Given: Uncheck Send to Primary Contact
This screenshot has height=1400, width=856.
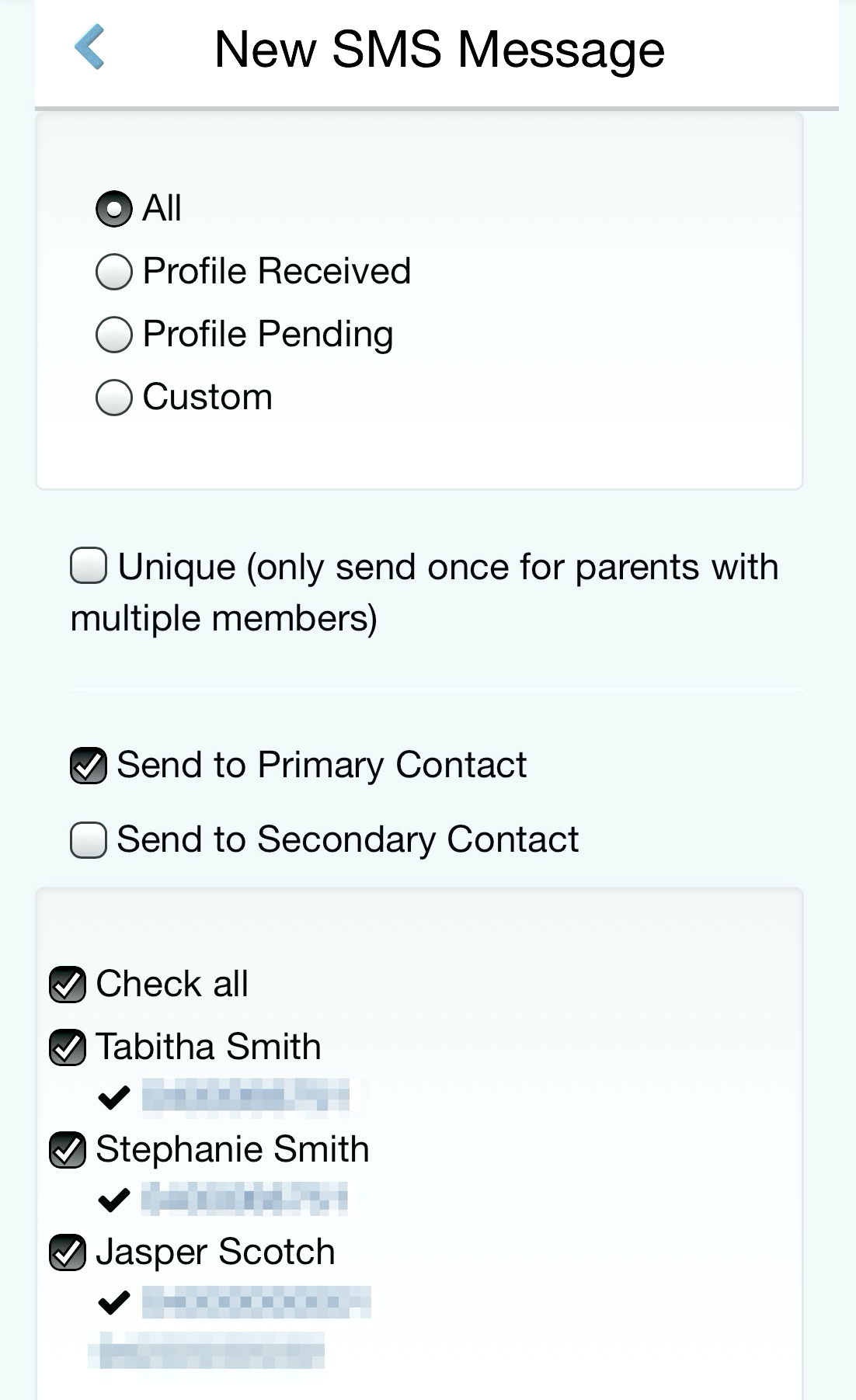Looking at the screenshot, I should click(89, 766).
